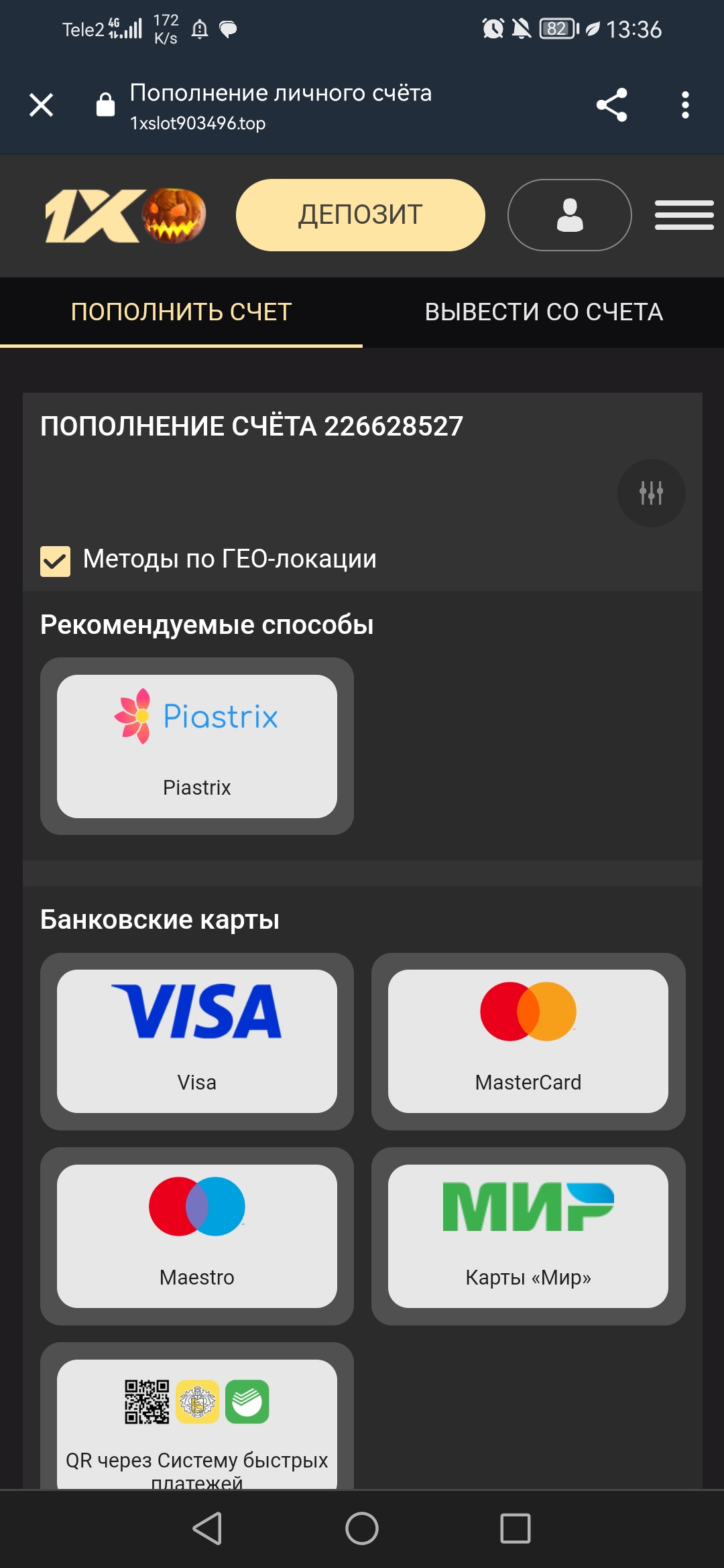Select Visa card deposit
This screenshot has width=724, height=1568.
(197, 1041)
